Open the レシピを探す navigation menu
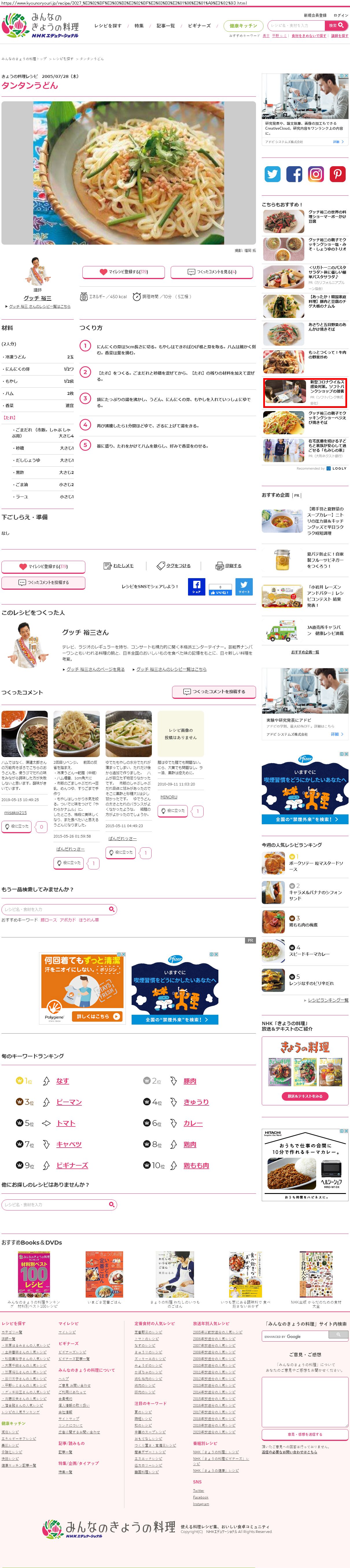Image resolution: width=350 pixels, height=1568 pixels. [x=108, y=26]
